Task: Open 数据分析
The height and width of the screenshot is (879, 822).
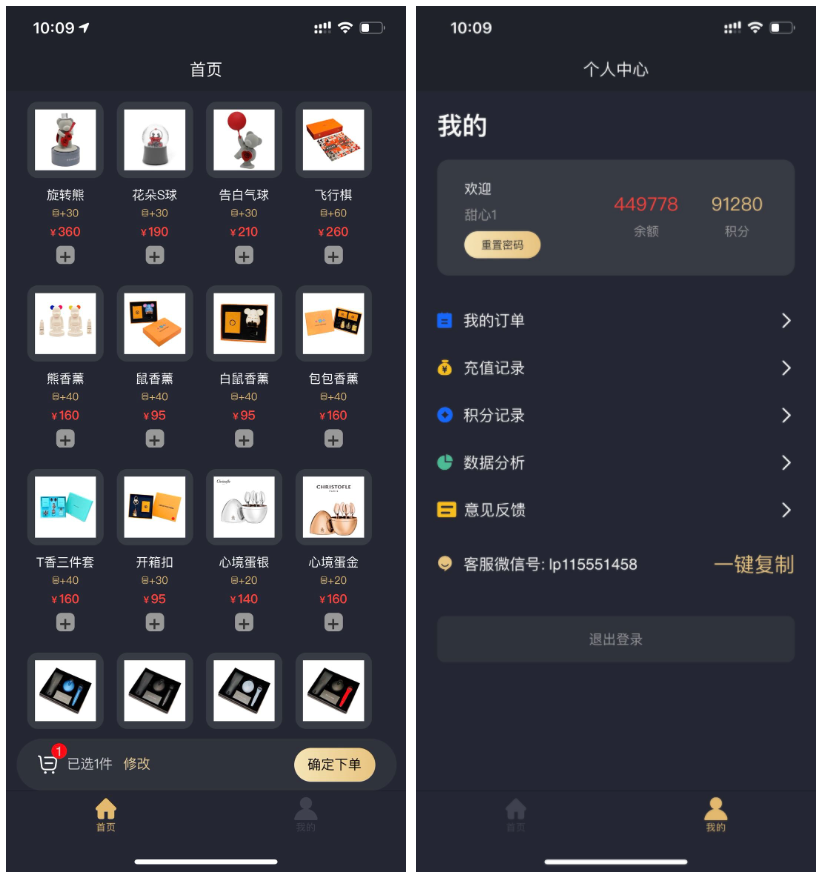Action: [x=615, y=463]
